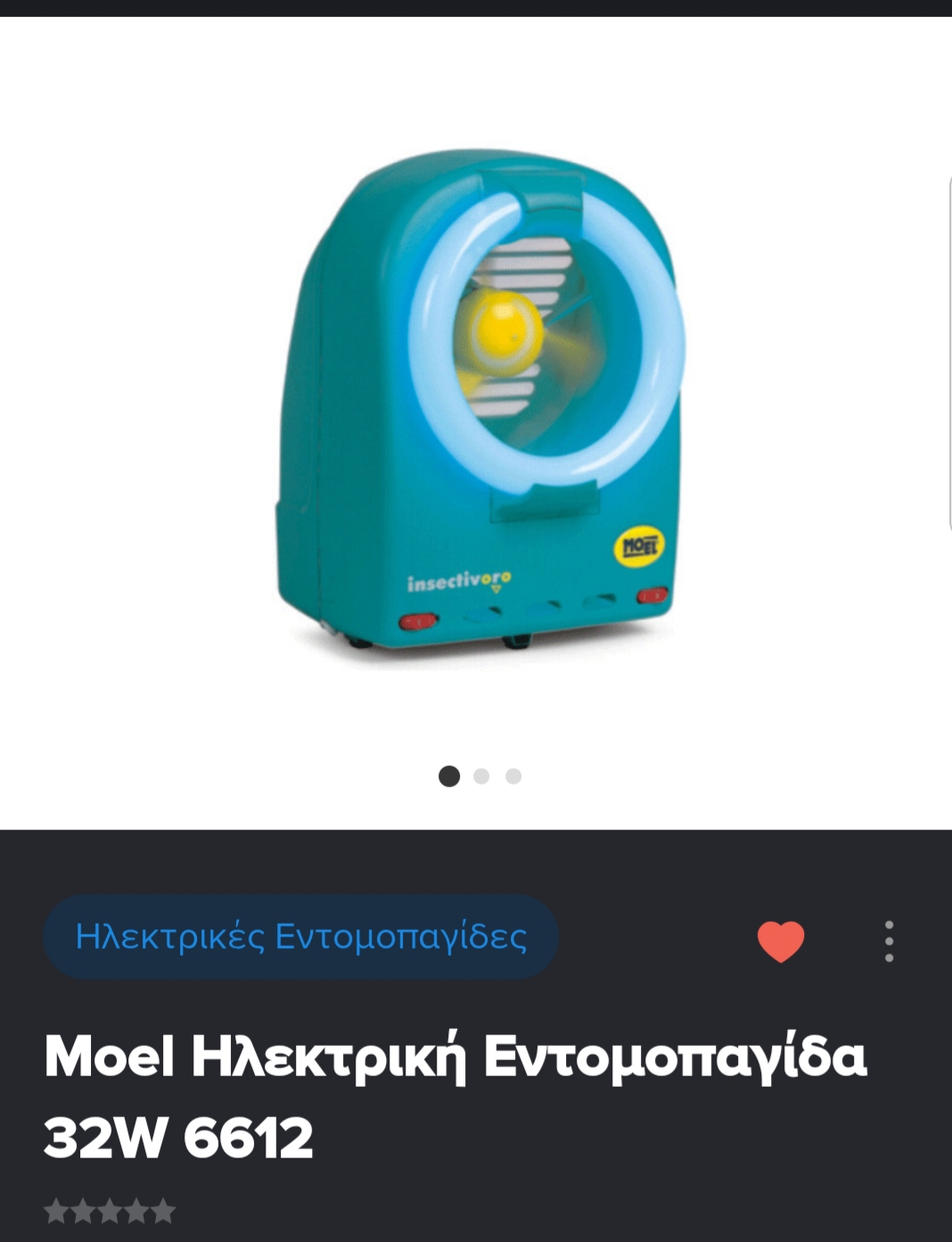
Task: Remove product from favorites via heart icon
Action: 780,941
